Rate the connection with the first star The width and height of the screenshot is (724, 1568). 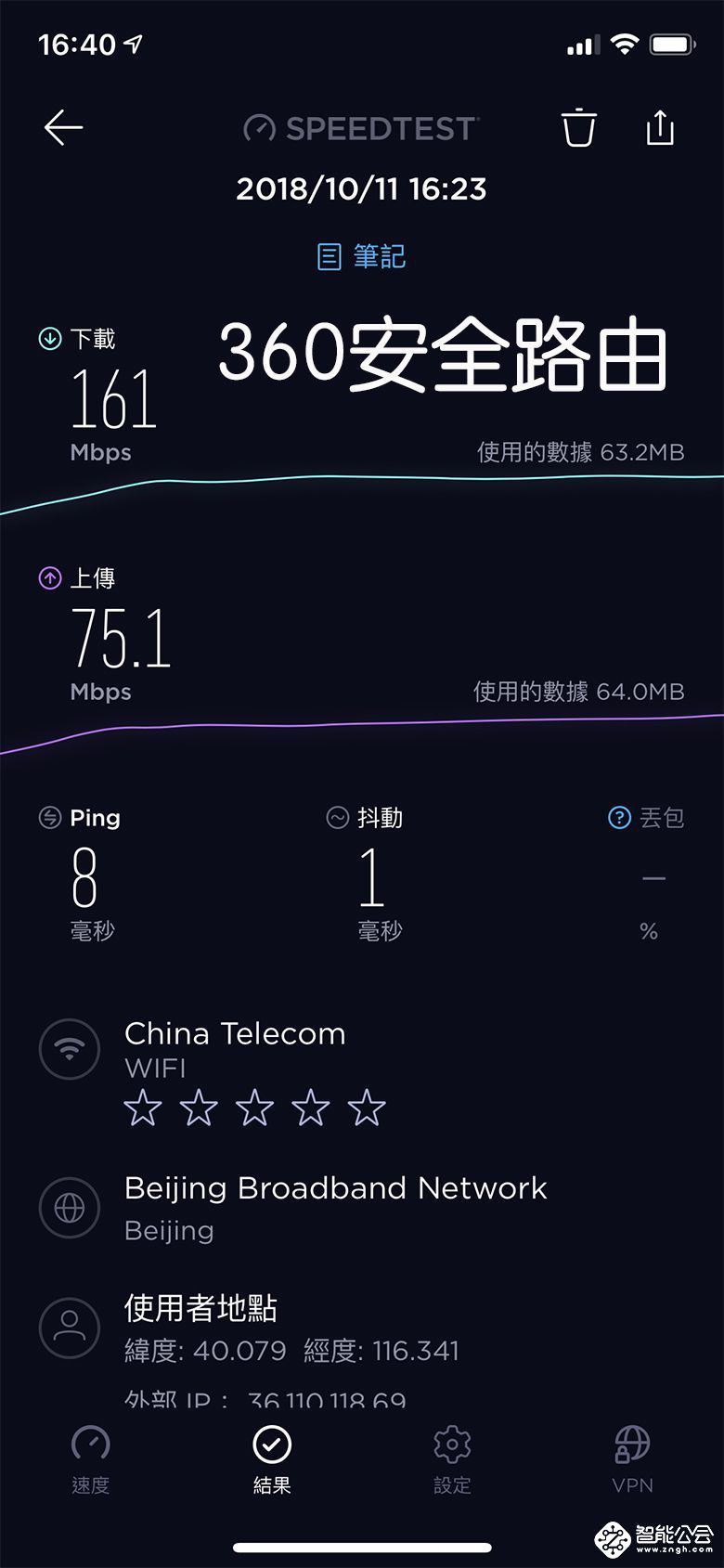[x=143, y=1108]
